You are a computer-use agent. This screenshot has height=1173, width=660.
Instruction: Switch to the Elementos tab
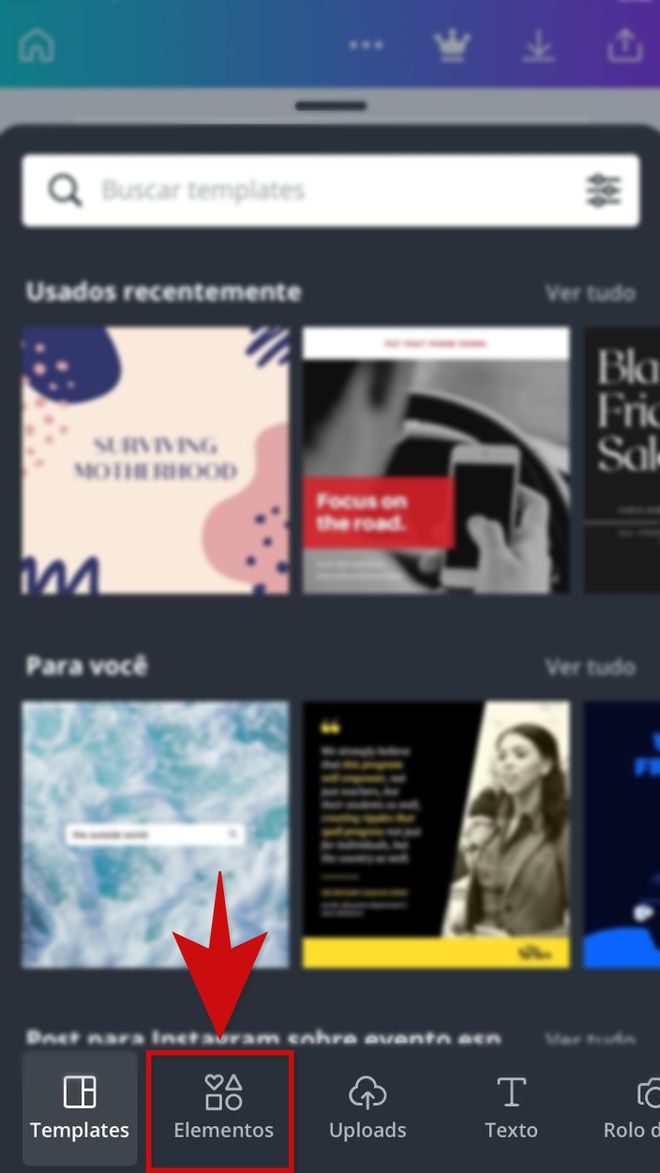(223, 1108)
